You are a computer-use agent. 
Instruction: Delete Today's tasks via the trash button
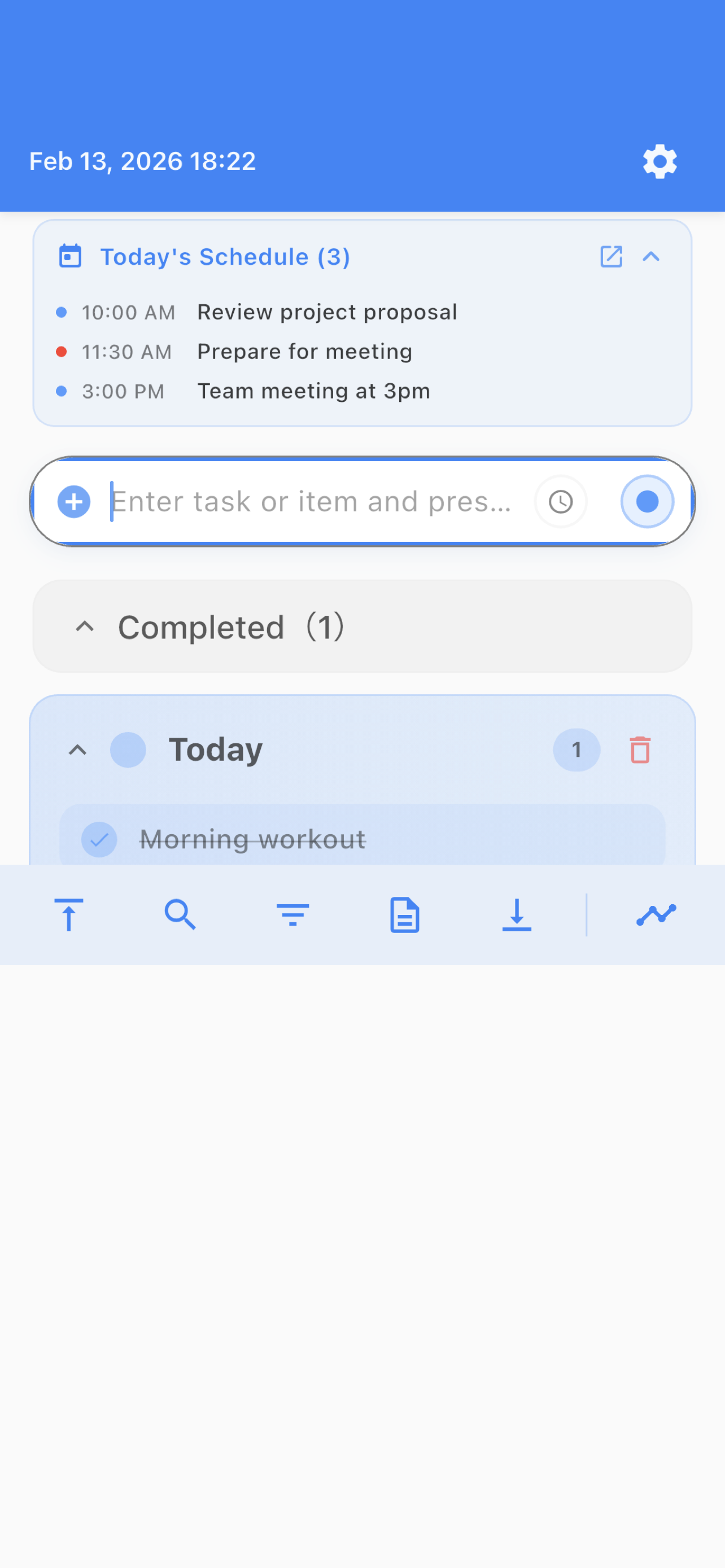point(640,750)
